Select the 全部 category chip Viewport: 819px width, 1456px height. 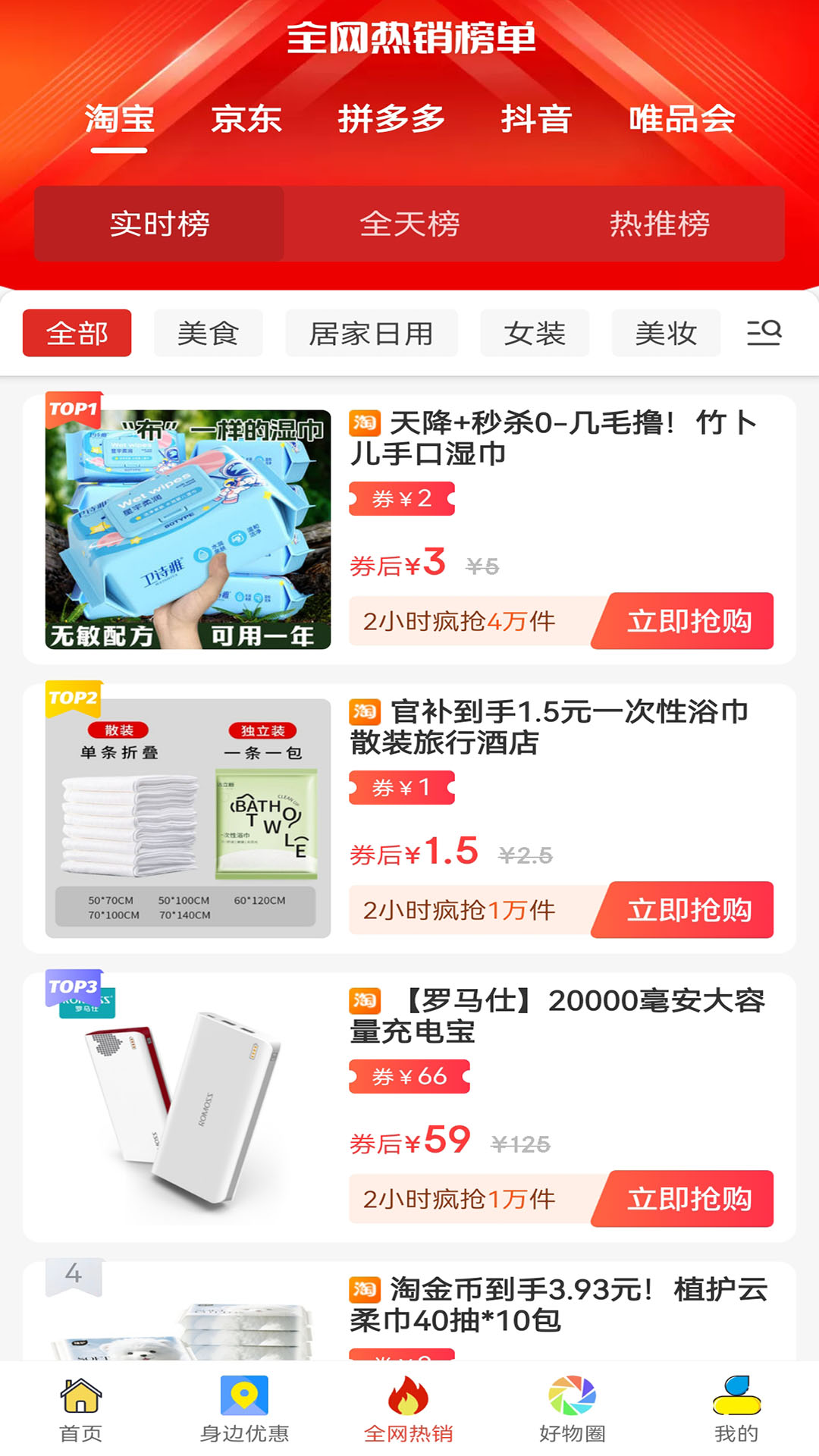coord(77,332)
